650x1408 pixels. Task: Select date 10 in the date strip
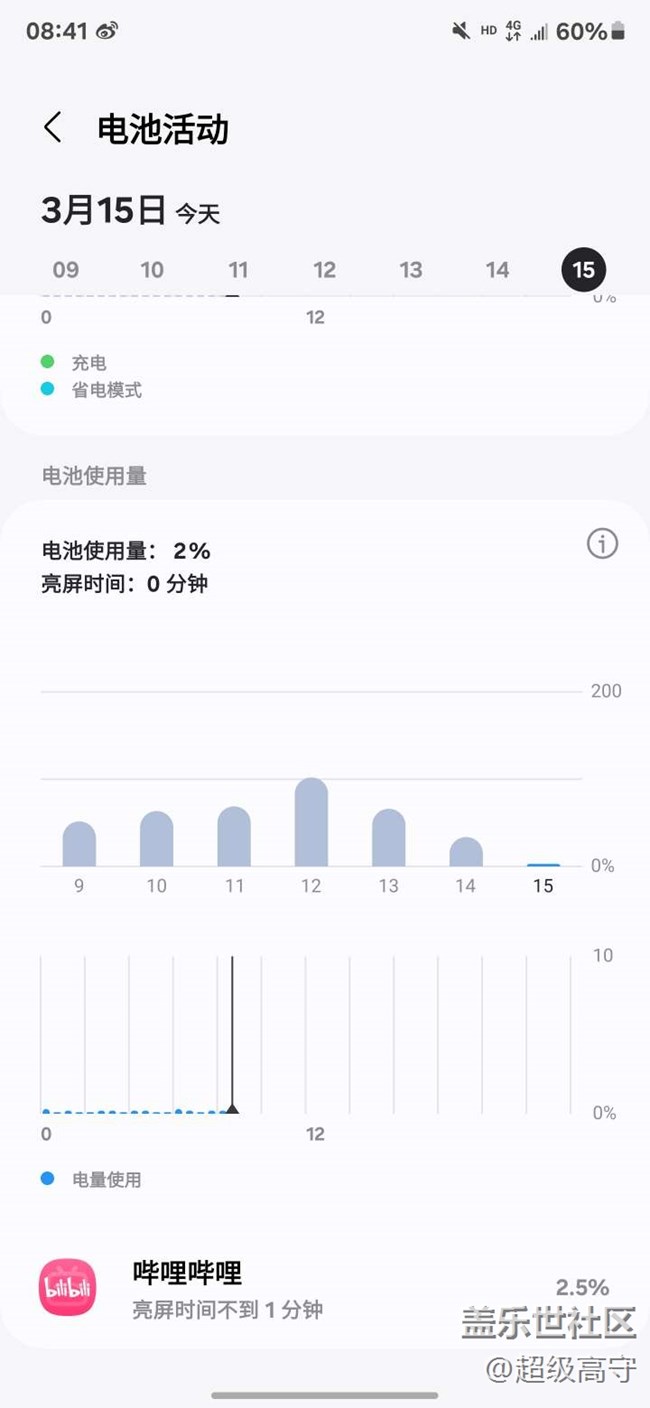coord(152,270)
